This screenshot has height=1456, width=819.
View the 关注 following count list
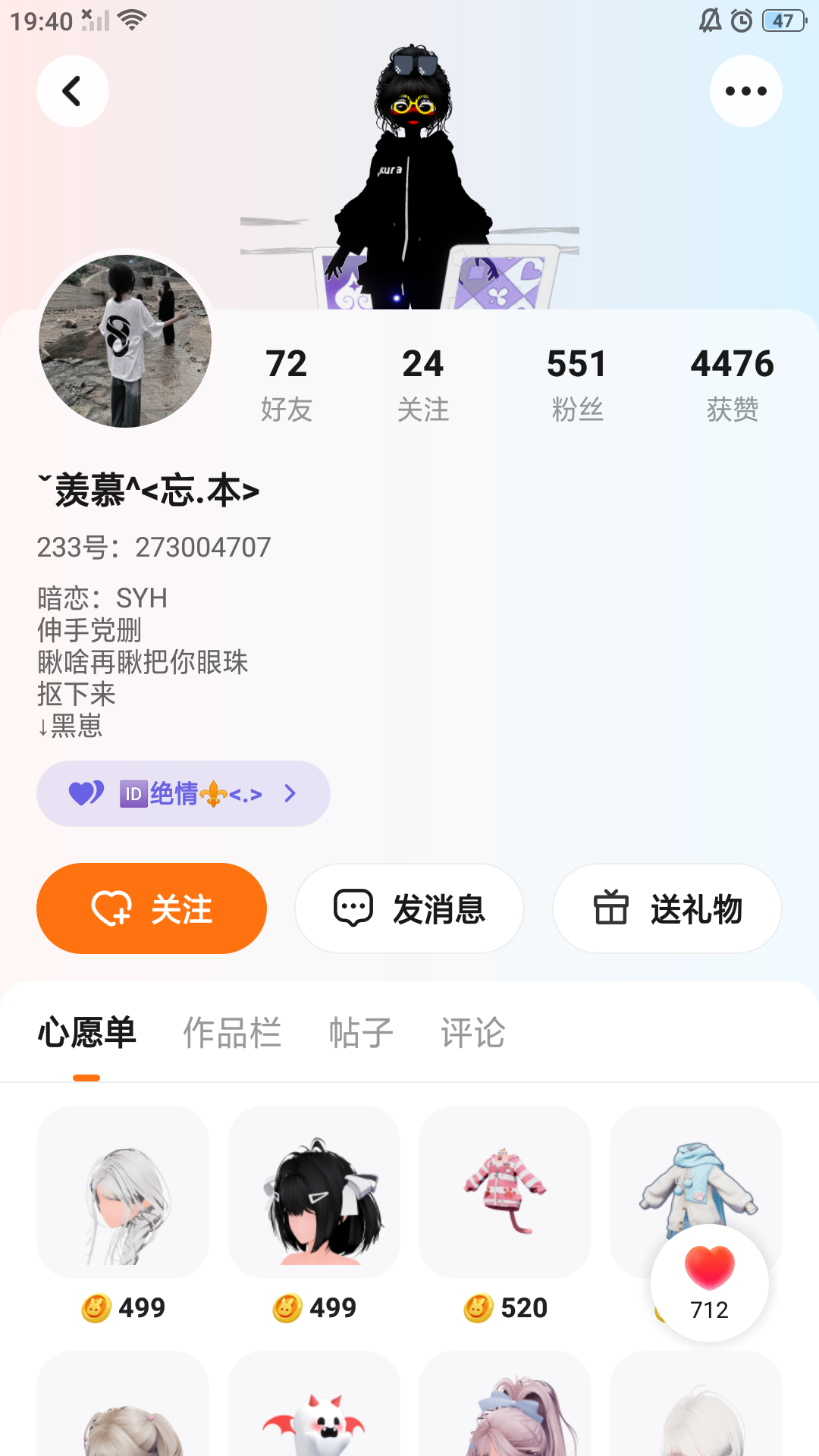pyautogui.click(x=422, y=384)
